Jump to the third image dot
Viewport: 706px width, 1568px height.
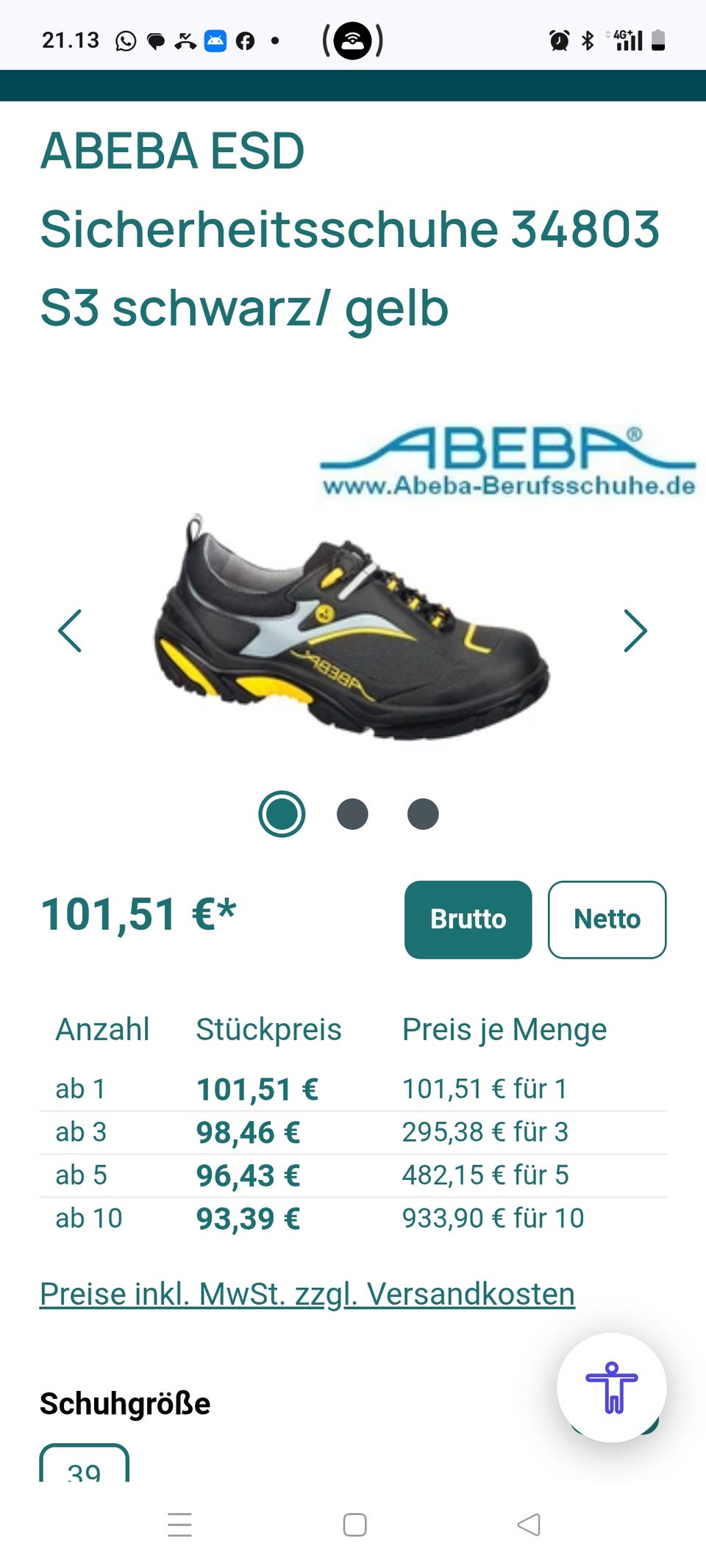pos(423,814)
